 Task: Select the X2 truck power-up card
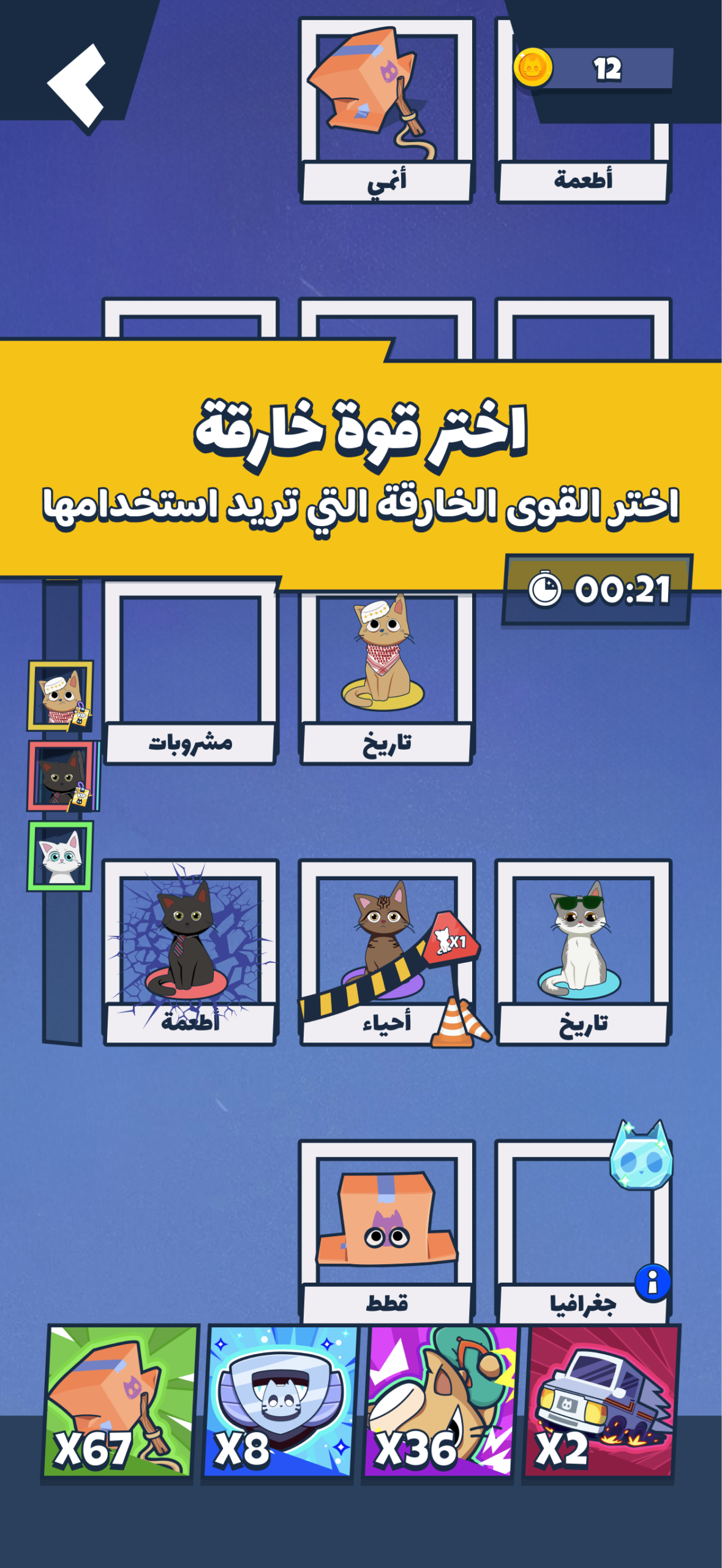(x=601, y=1403)
